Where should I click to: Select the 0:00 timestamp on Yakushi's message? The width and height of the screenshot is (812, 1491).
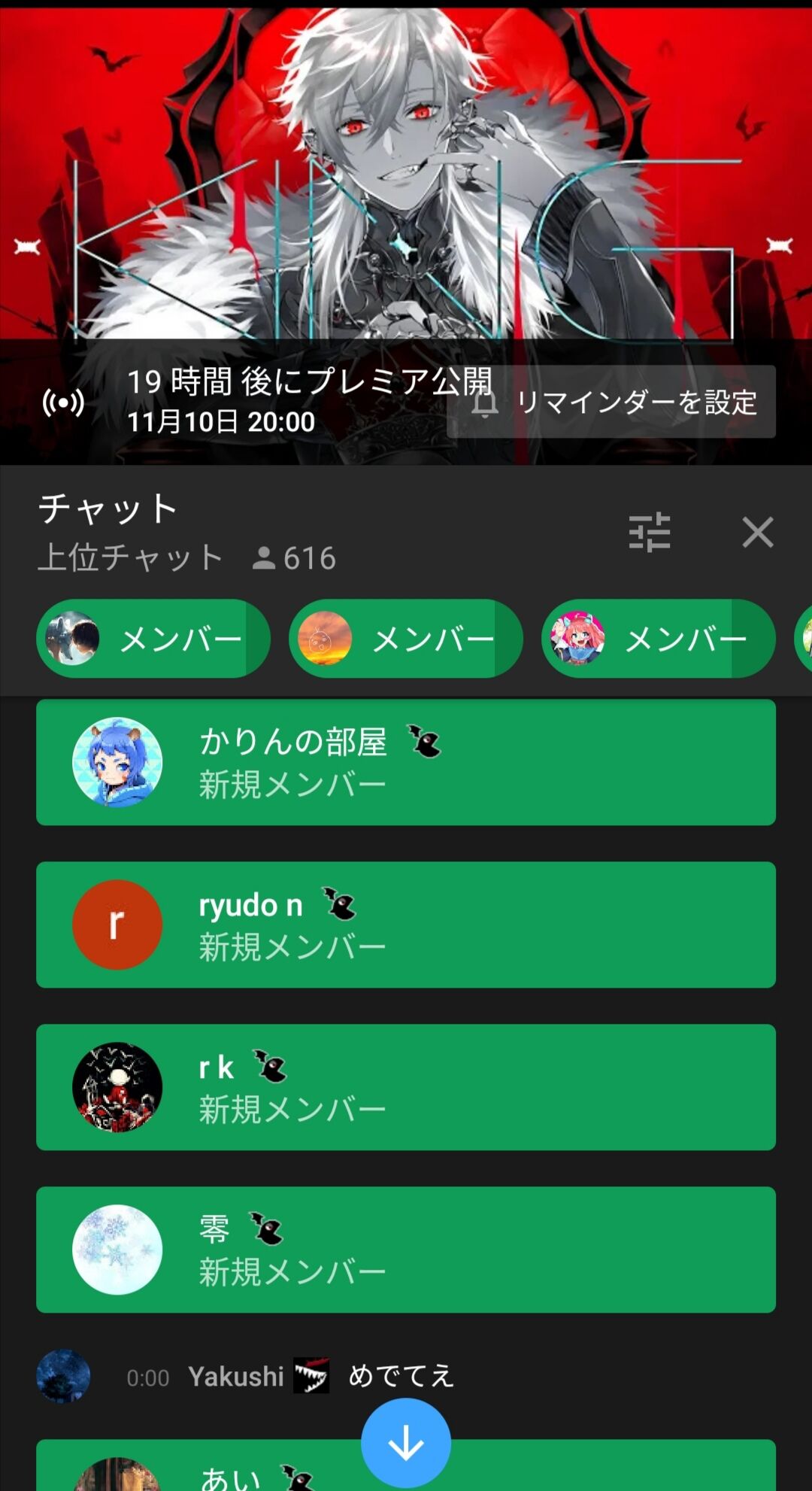tap(148, 1378)
